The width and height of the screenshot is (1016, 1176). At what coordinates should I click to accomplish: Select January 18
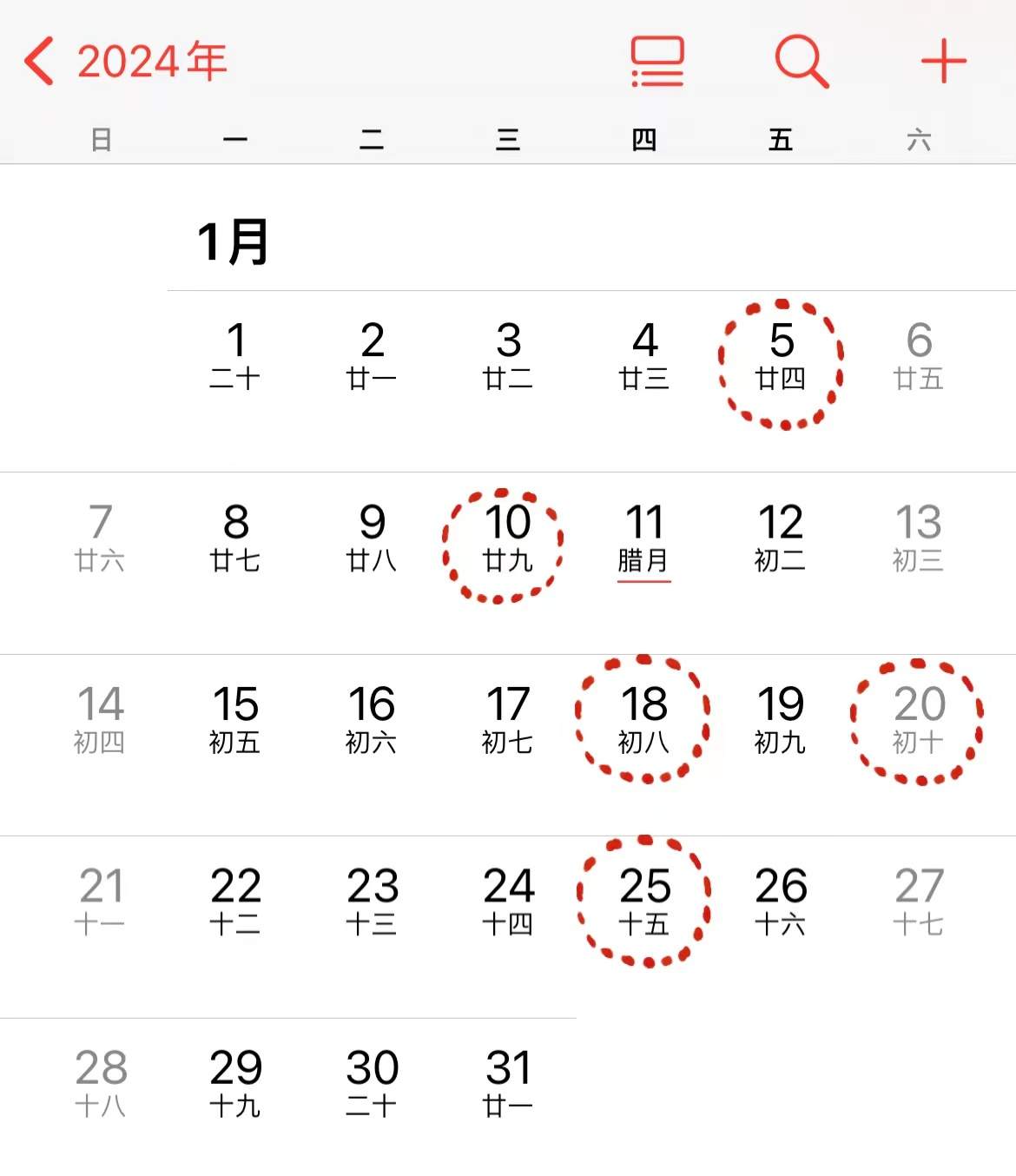pyautogui.click(x=644, y=721)
